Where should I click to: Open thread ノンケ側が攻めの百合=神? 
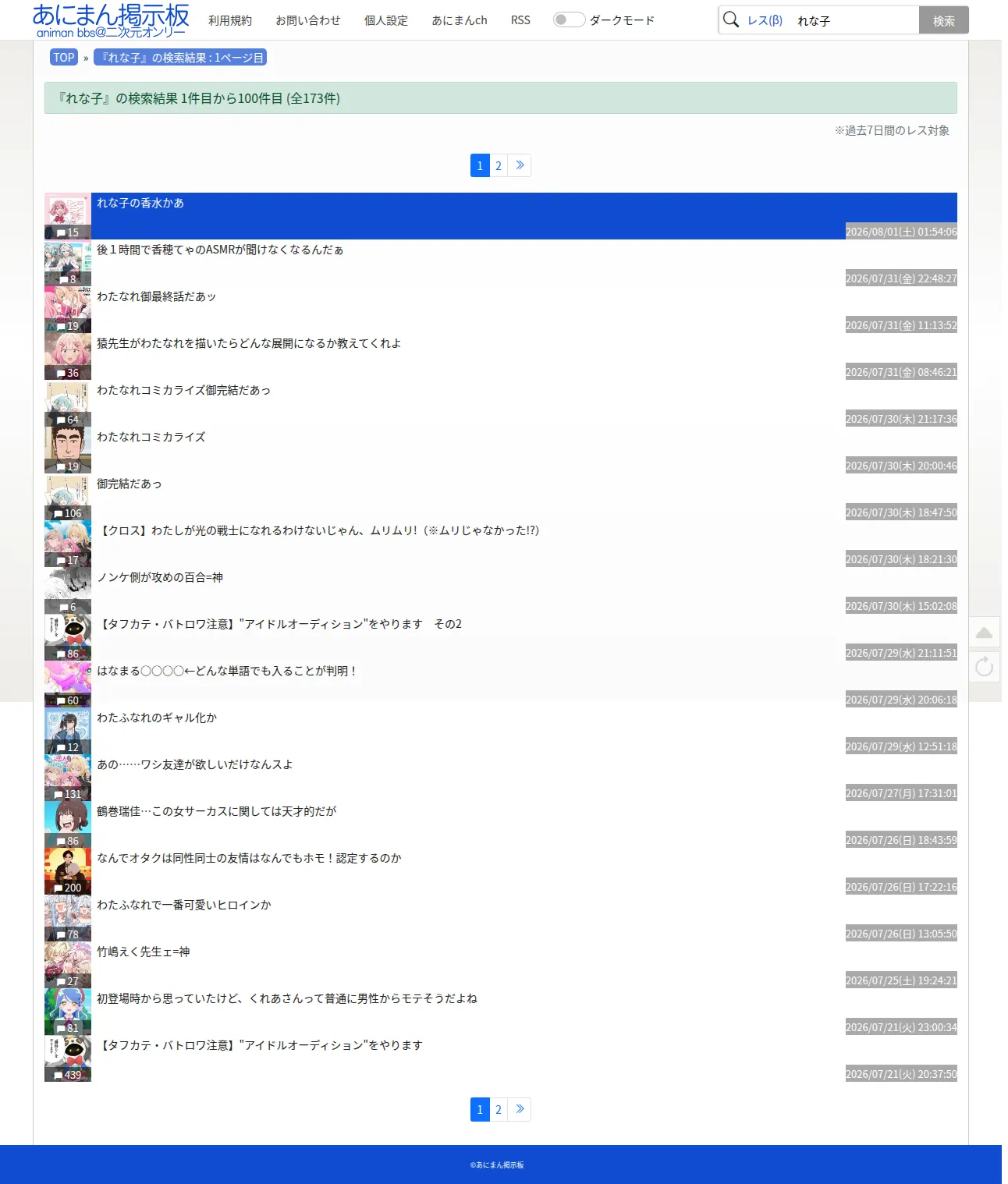click(x=501, y=590)
